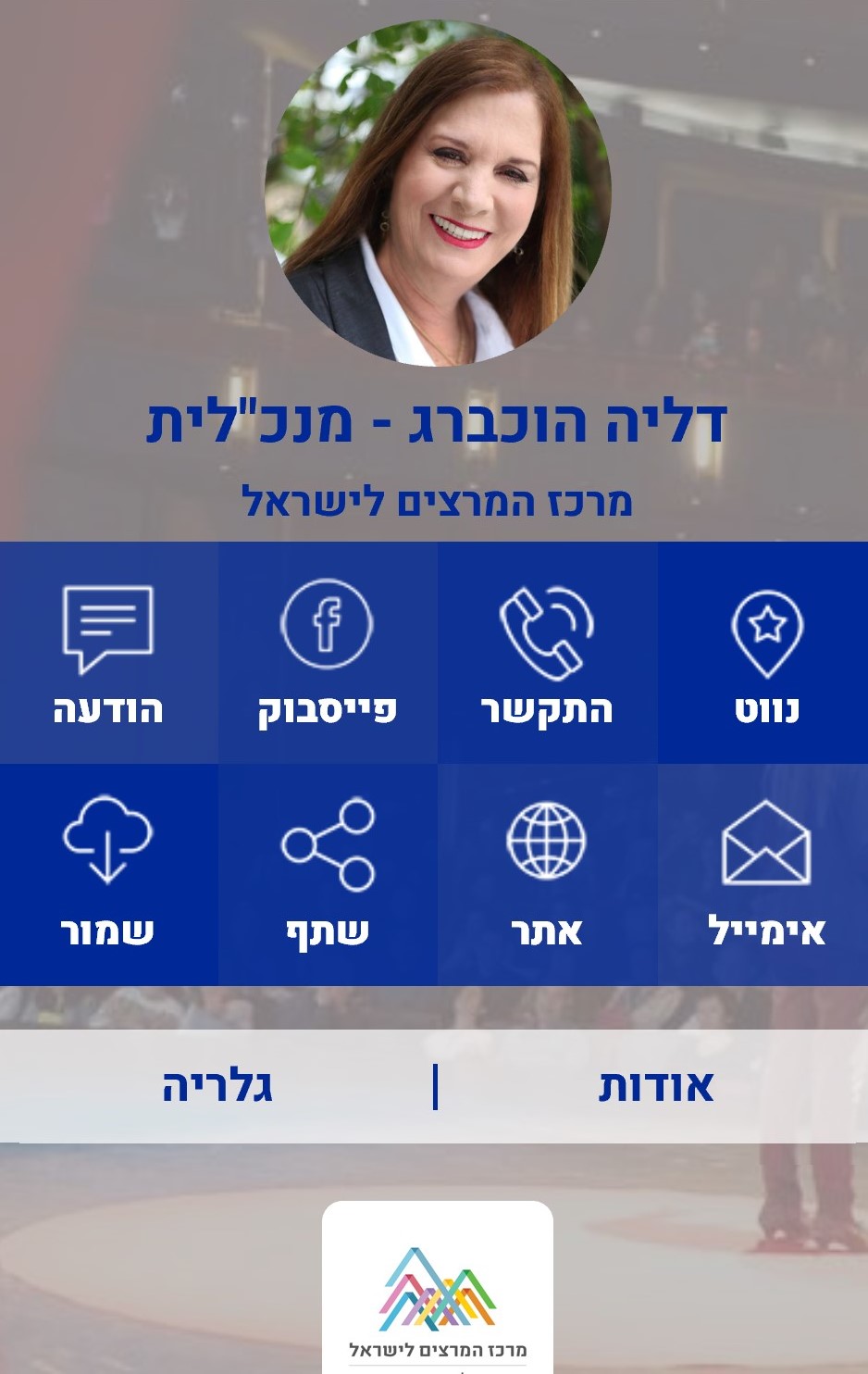Save the contact with שמור

[x=108, y=875]
